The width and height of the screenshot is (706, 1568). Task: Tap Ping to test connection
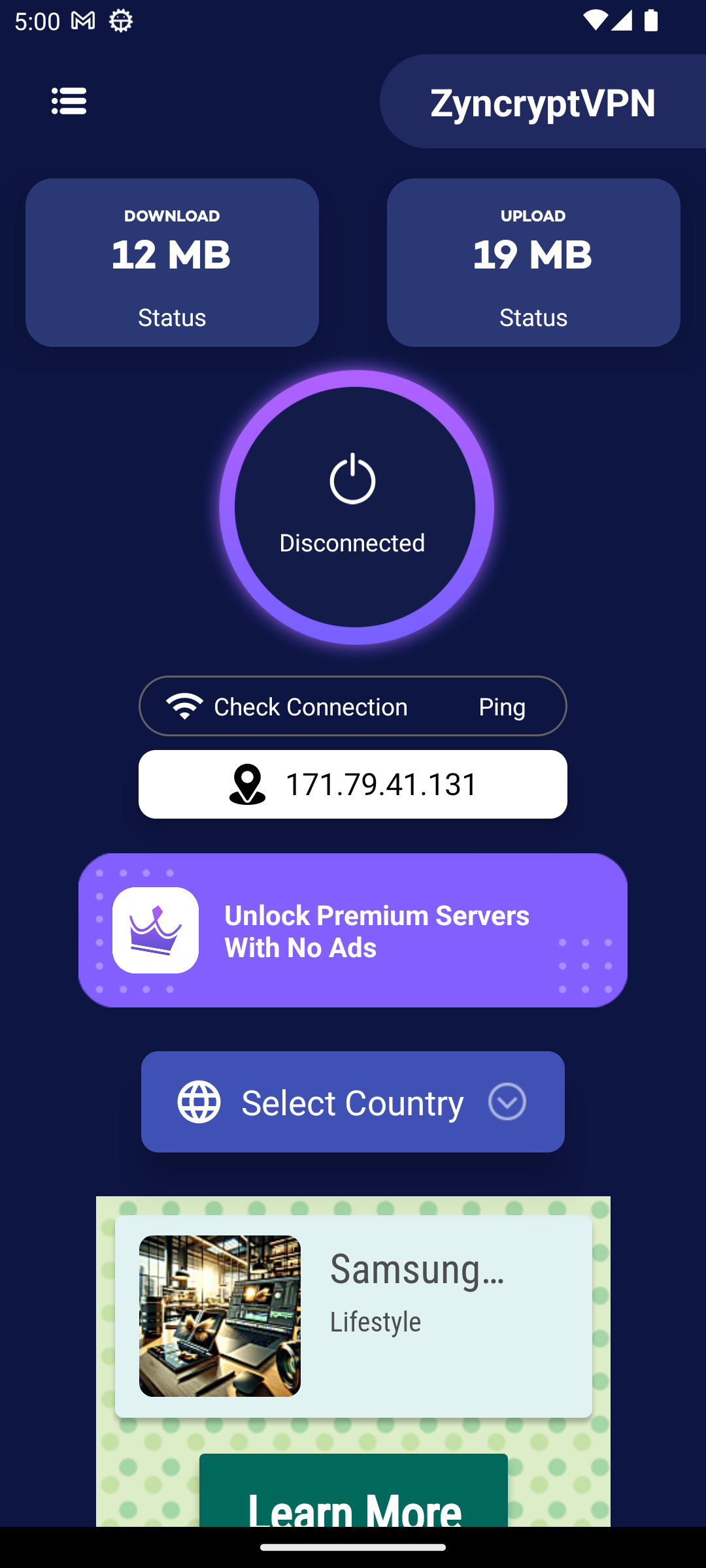pyautogui.click(x=502, y=706)
